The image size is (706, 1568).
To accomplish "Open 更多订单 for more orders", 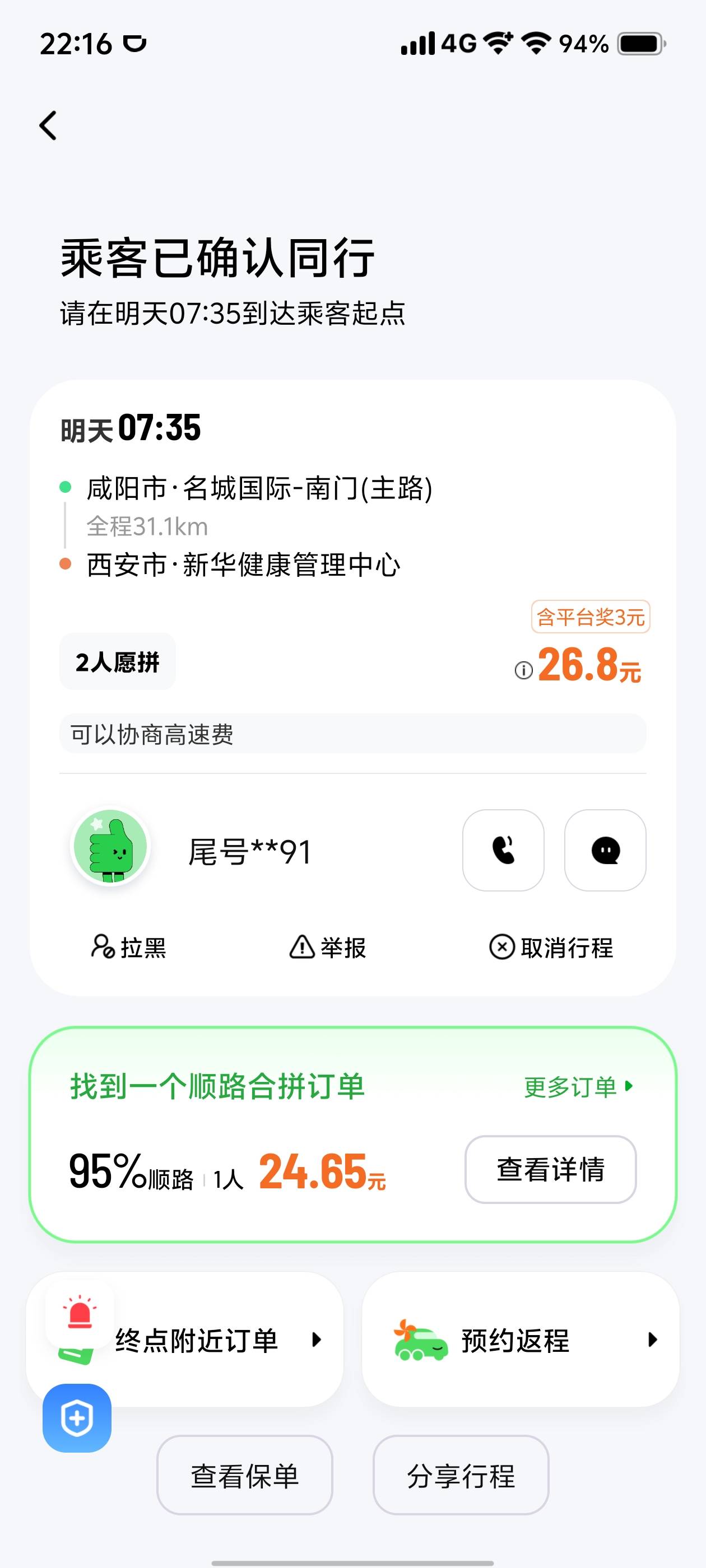I will tap(578, 1086).
